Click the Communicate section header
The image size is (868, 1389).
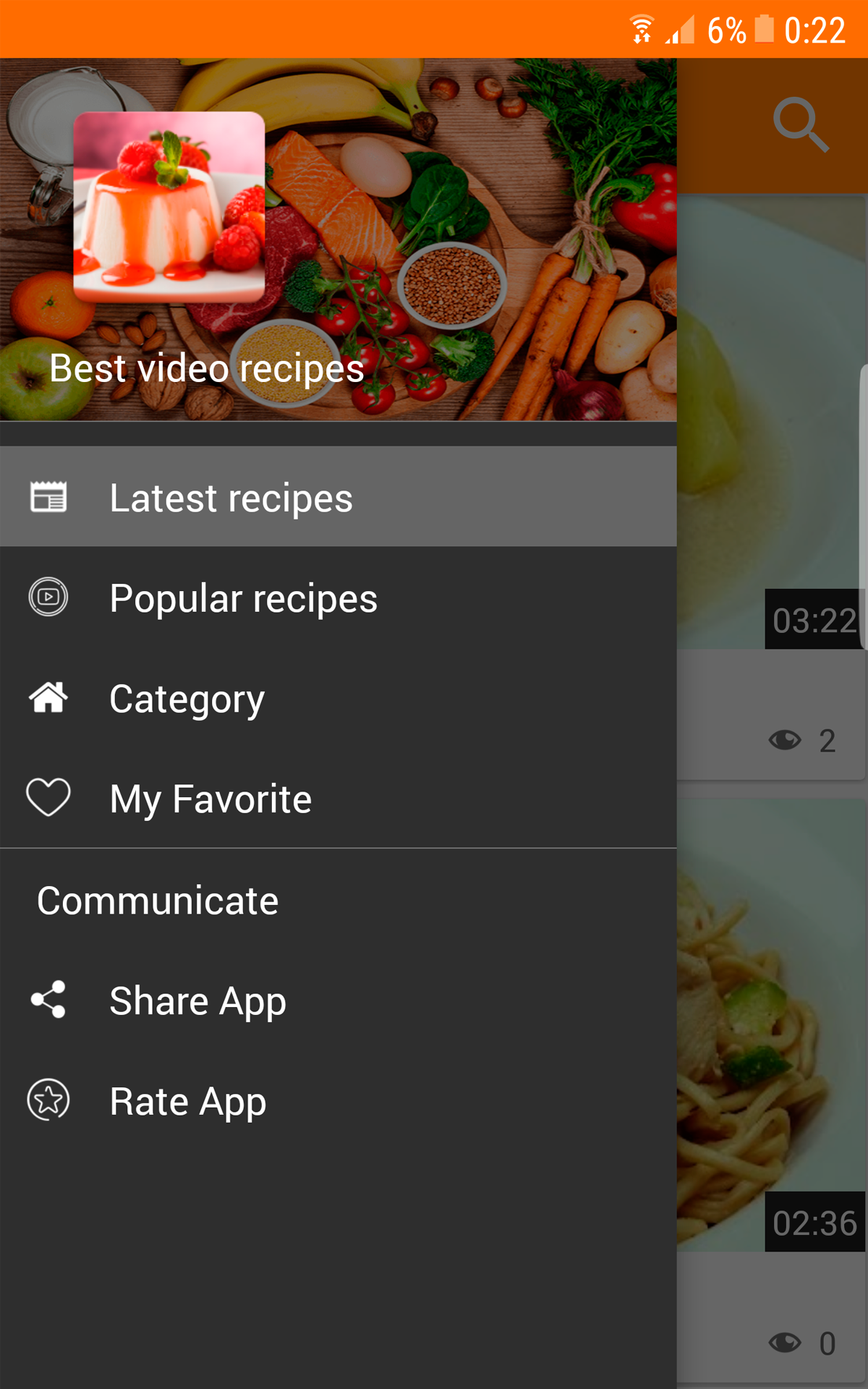158,899
